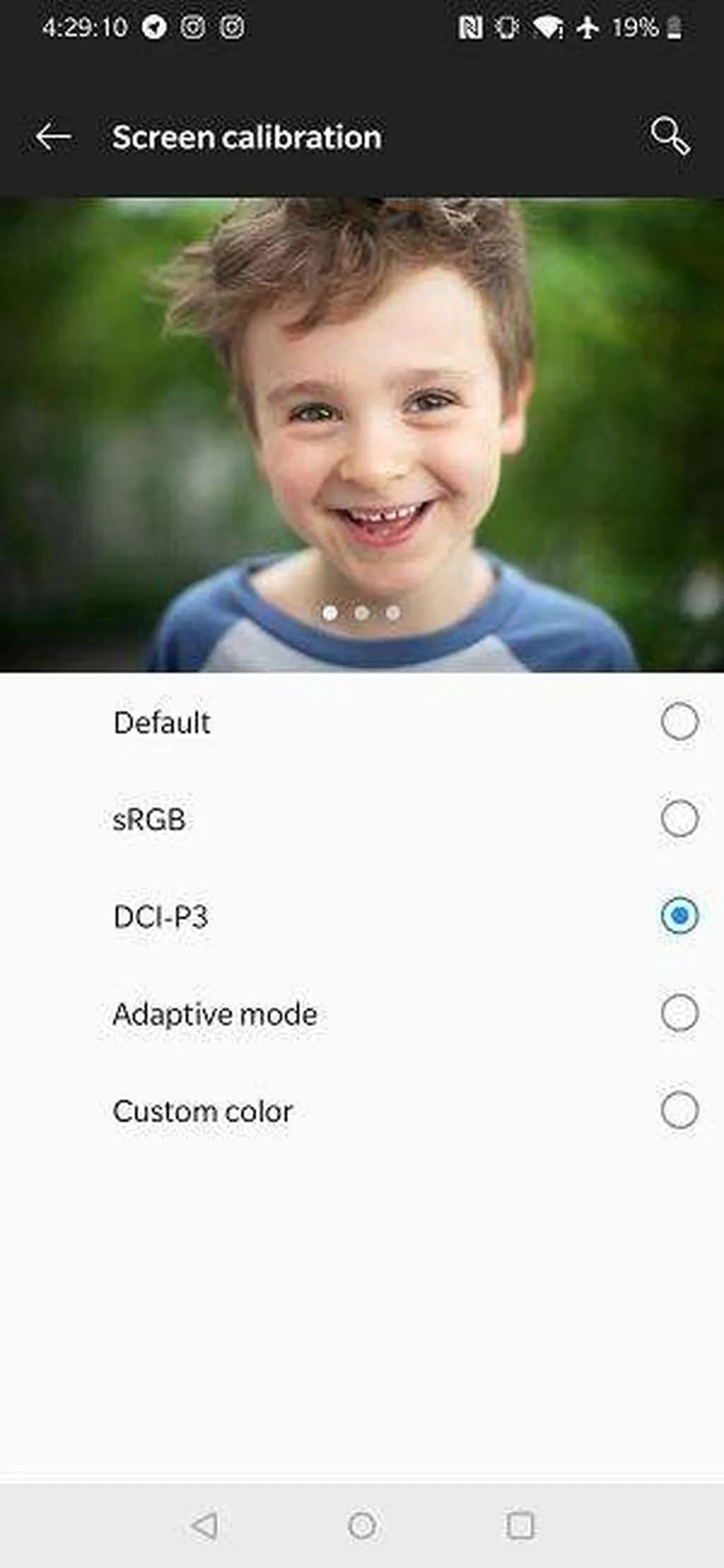Open the search magnifier icon
This screenshot has width=724, height=1568.
669,136
